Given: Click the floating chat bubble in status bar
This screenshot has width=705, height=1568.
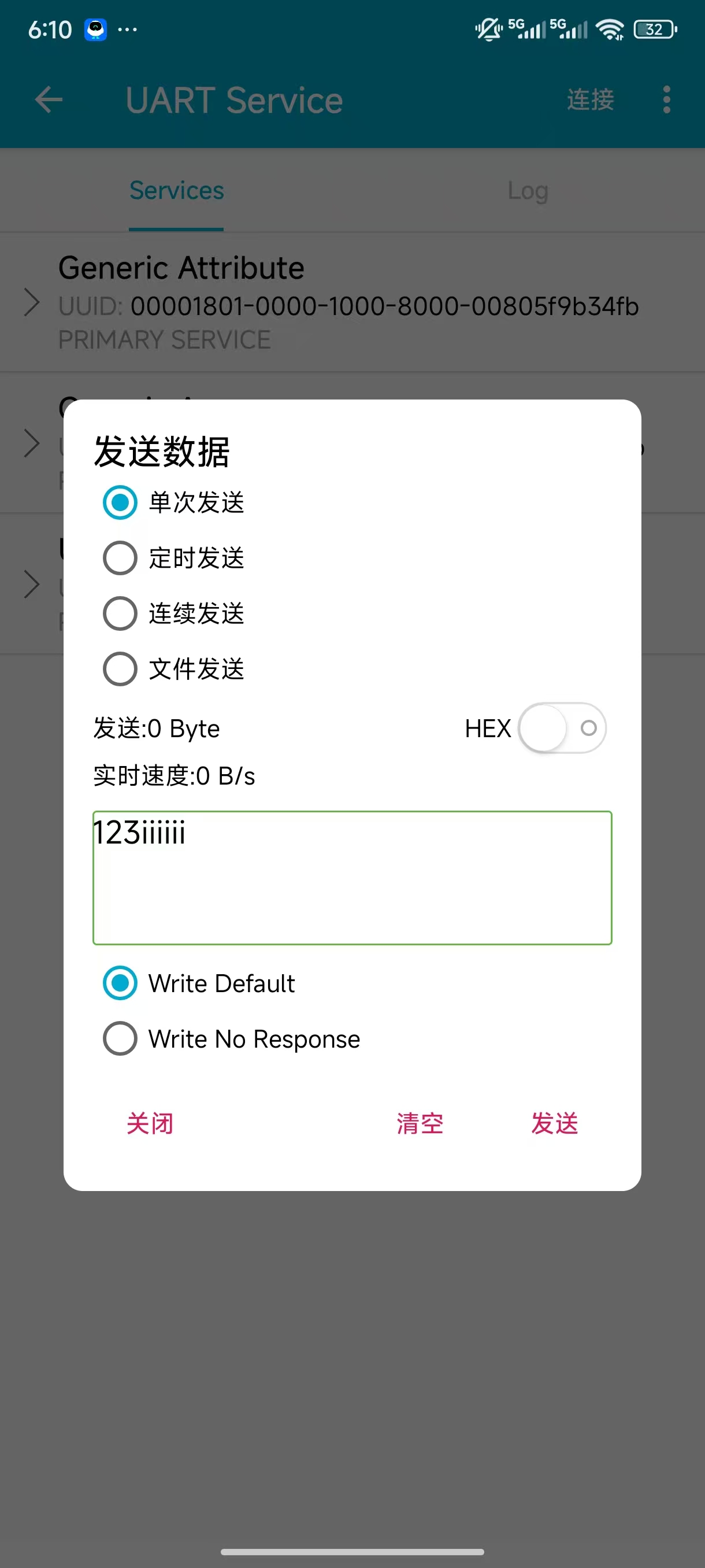Looking at the screenshot, I should [95, 29].
